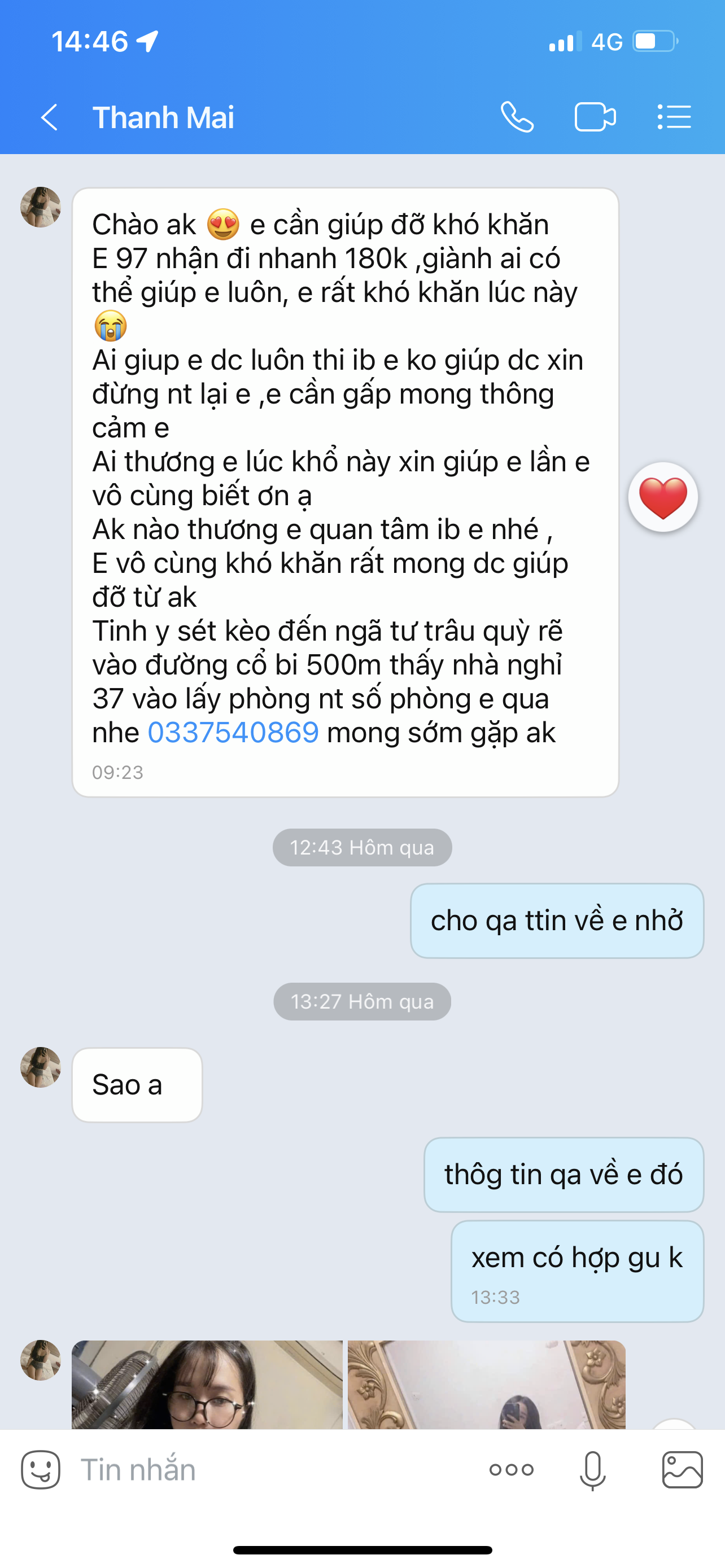Open more attachment options

[x=512, y=1470]
